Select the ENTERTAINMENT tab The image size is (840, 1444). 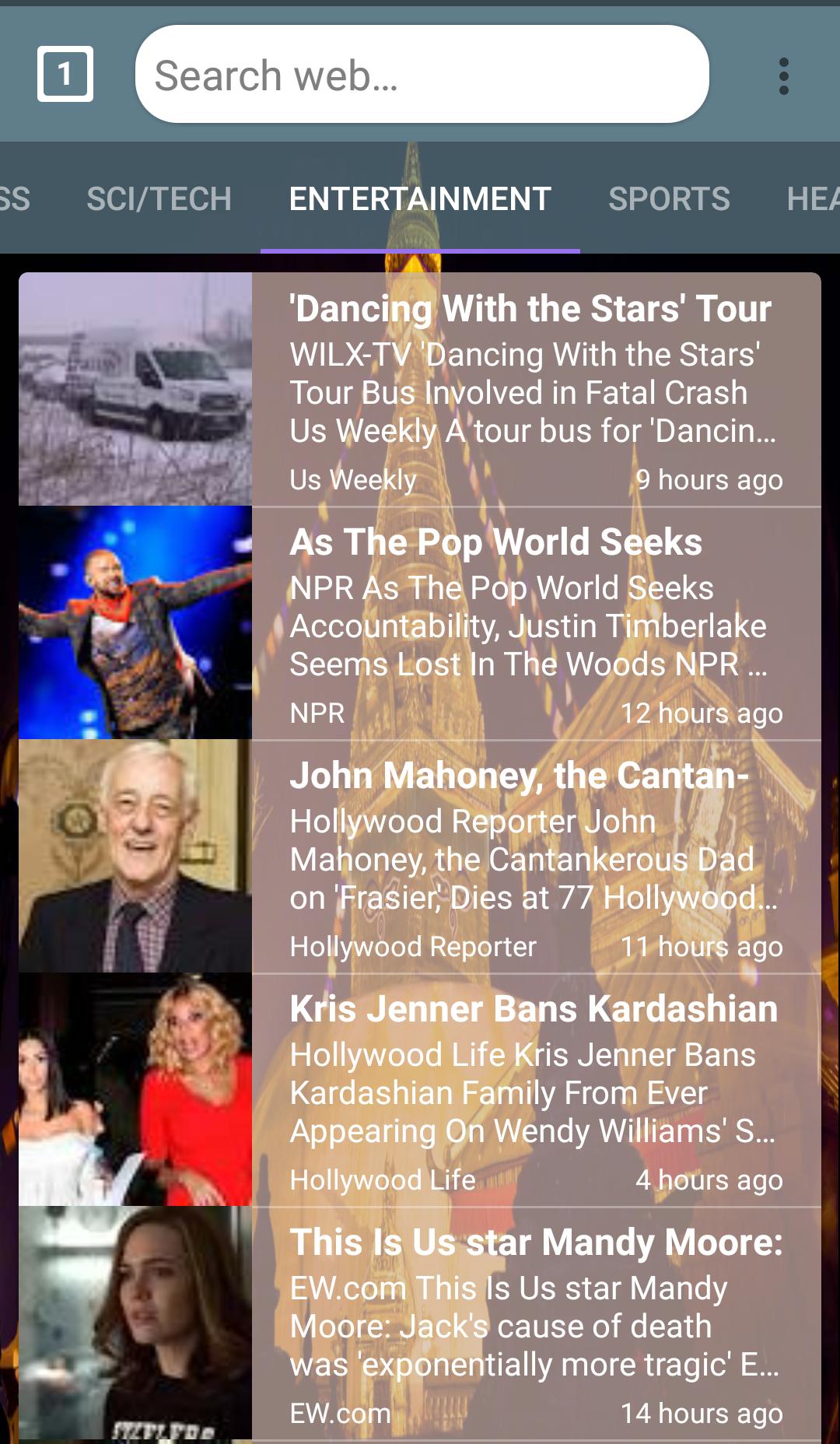click(x=420, y=199)
